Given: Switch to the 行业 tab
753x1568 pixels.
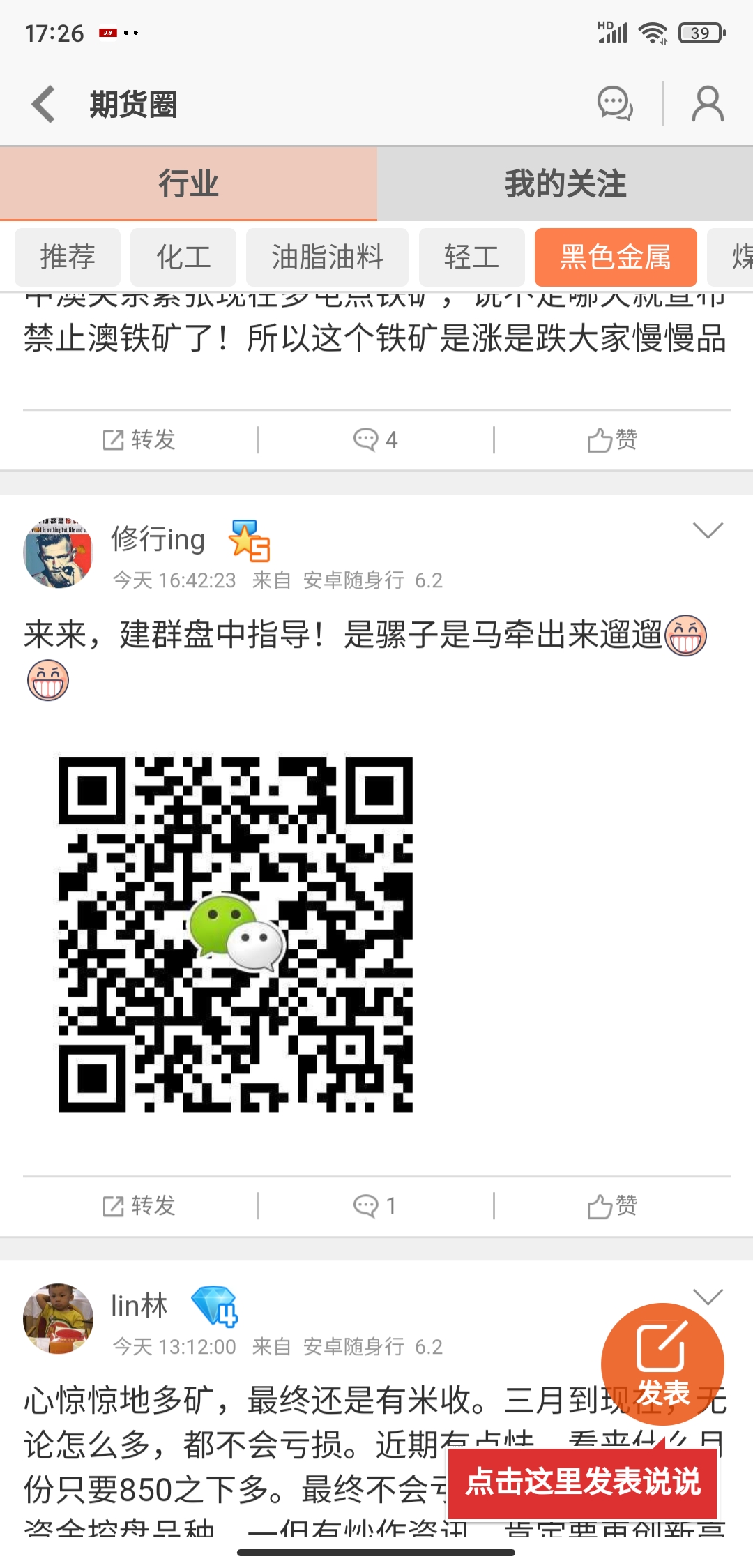Looking at the screenshot, I should click(188, 184).
